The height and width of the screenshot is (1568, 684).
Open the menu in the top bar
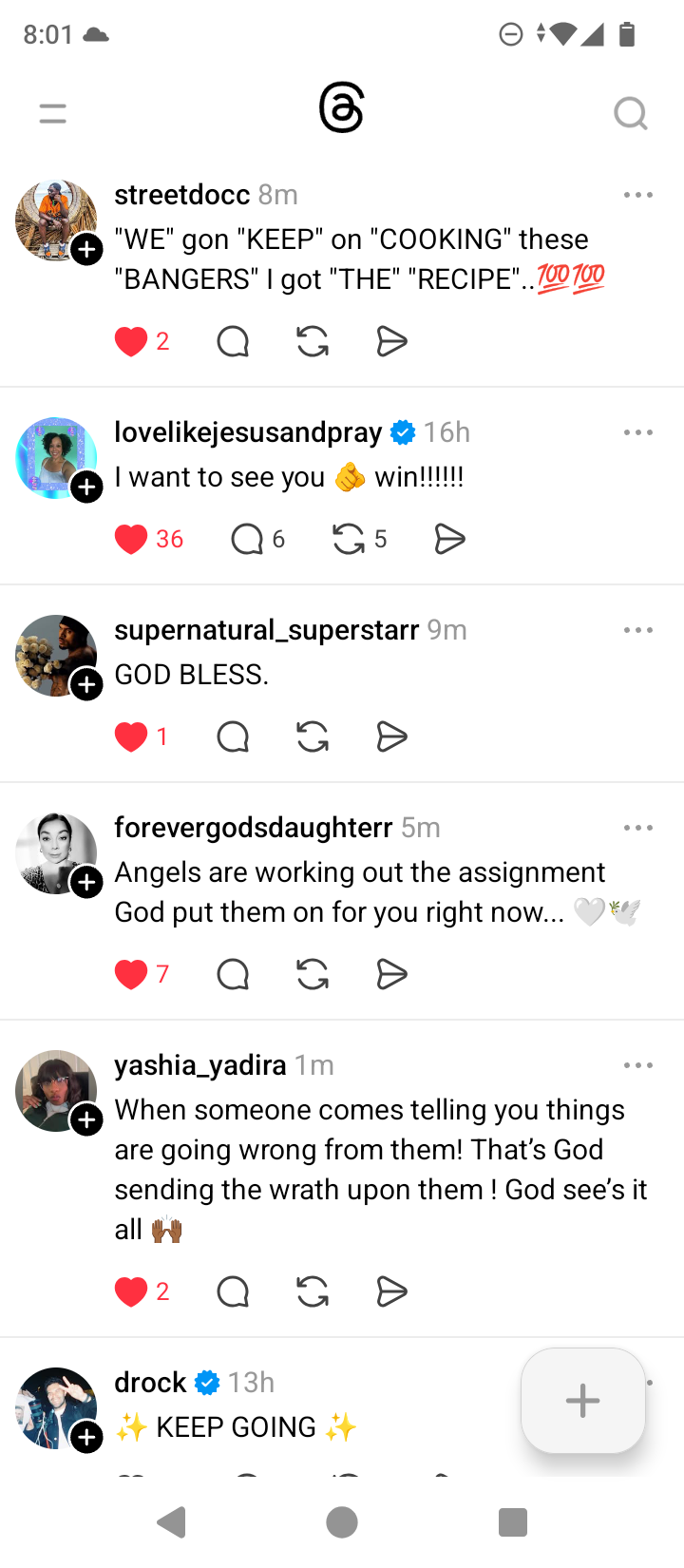coord(53,114)
